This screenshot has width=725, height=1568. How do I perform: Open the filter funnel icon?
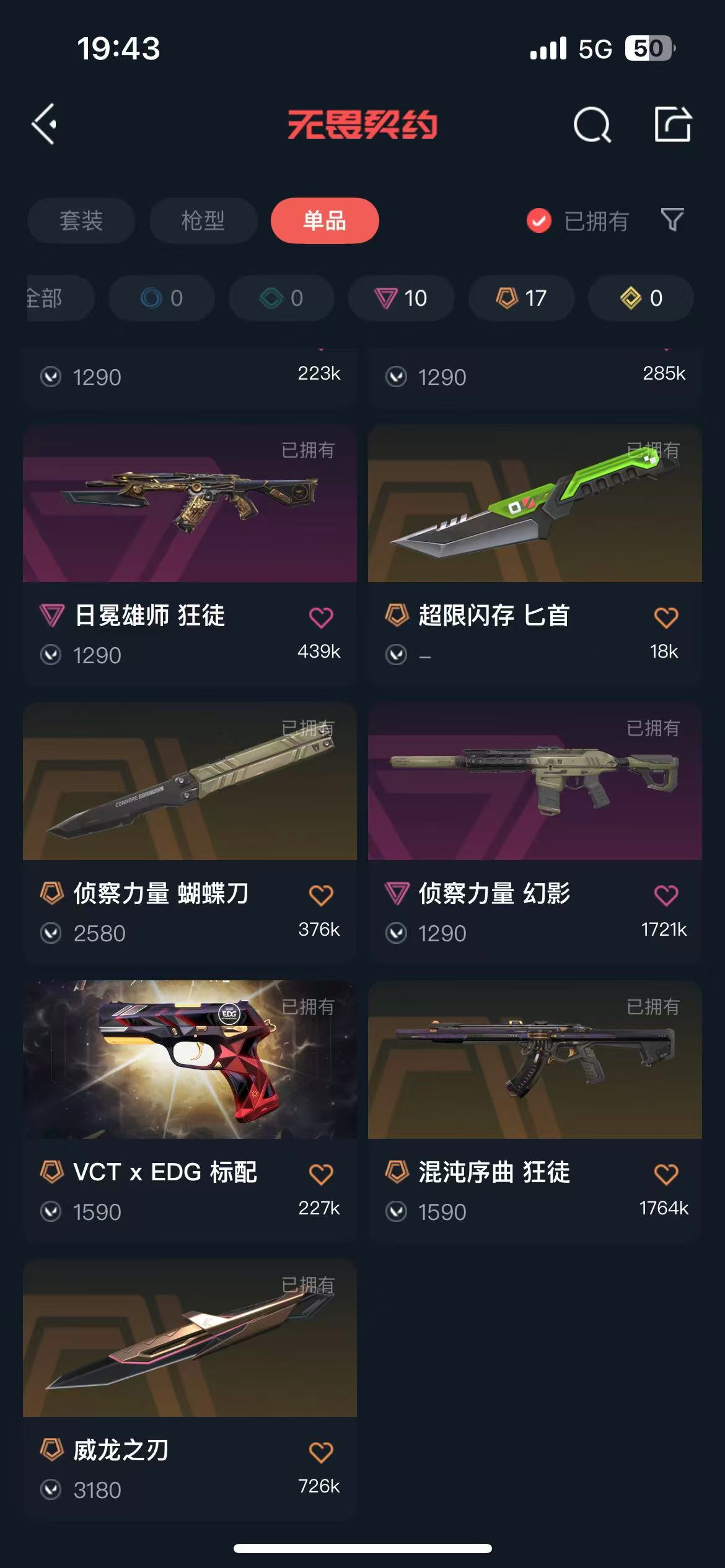(x=672, y=220)
